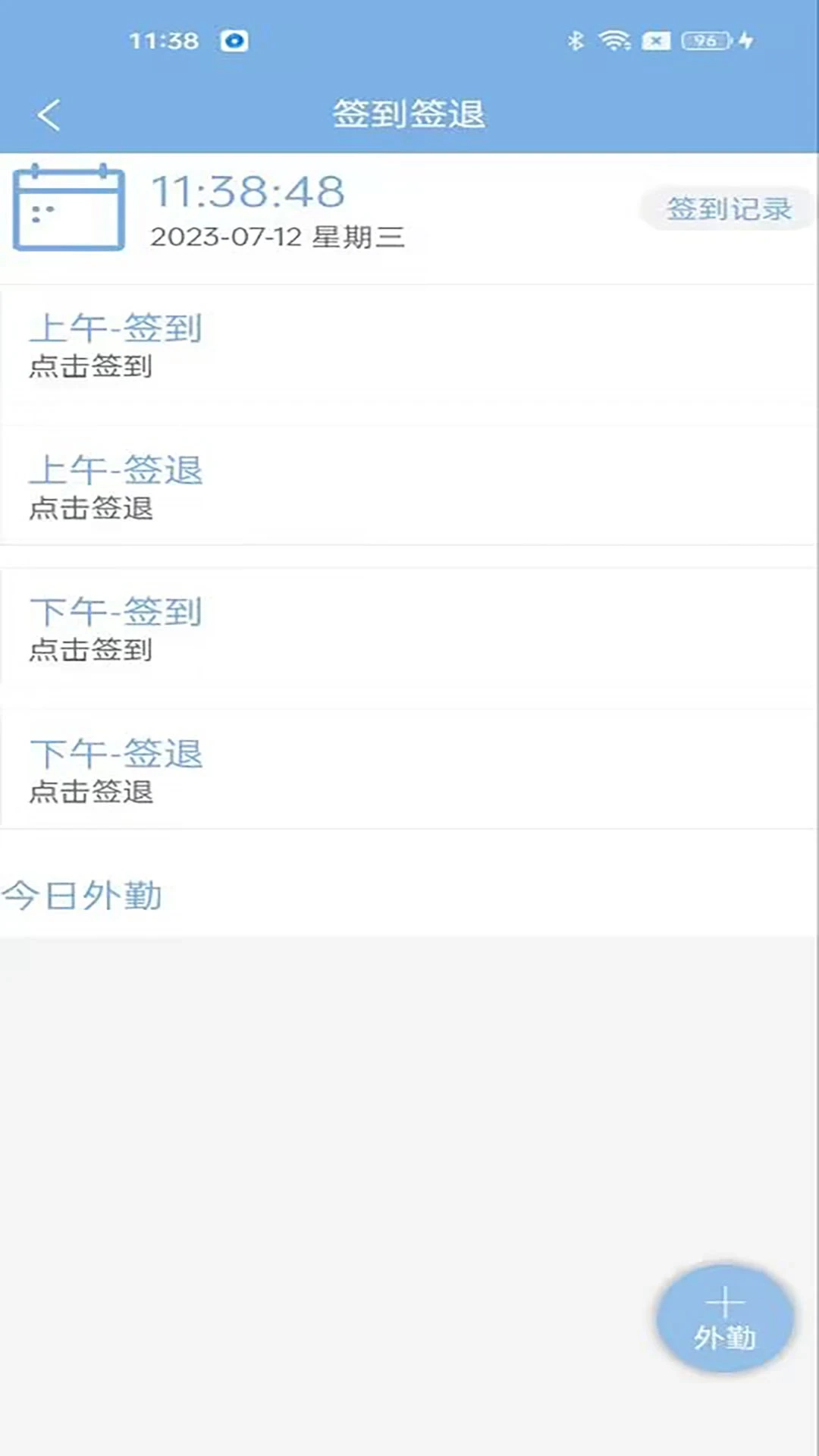Tap the date 2023-07-12 星期三
Screen dimensions: 819x1456
(x=278, y=238)
